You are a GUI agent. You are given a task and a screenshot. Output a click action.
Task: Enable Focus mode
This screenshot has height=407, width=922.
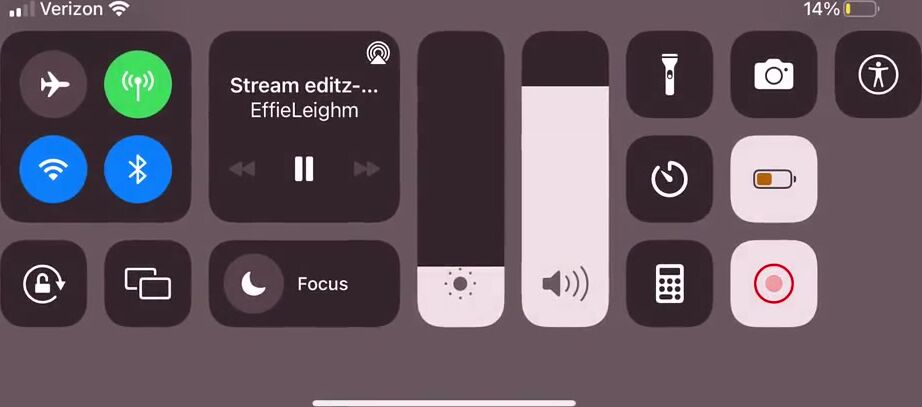pos(254,284)
